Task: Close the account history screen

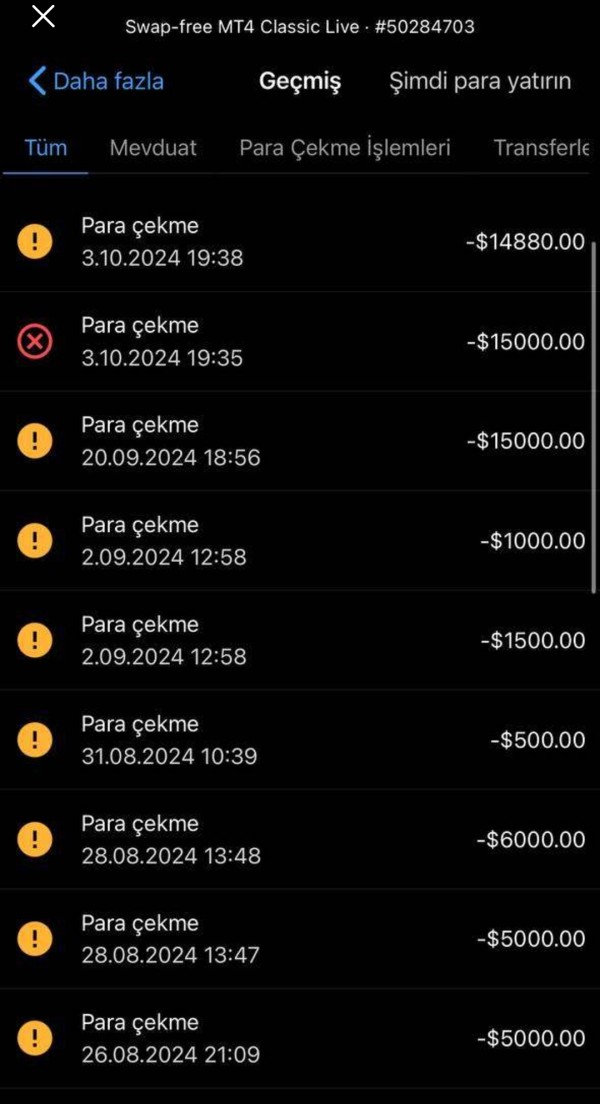Action: click(x=43, y=17)
